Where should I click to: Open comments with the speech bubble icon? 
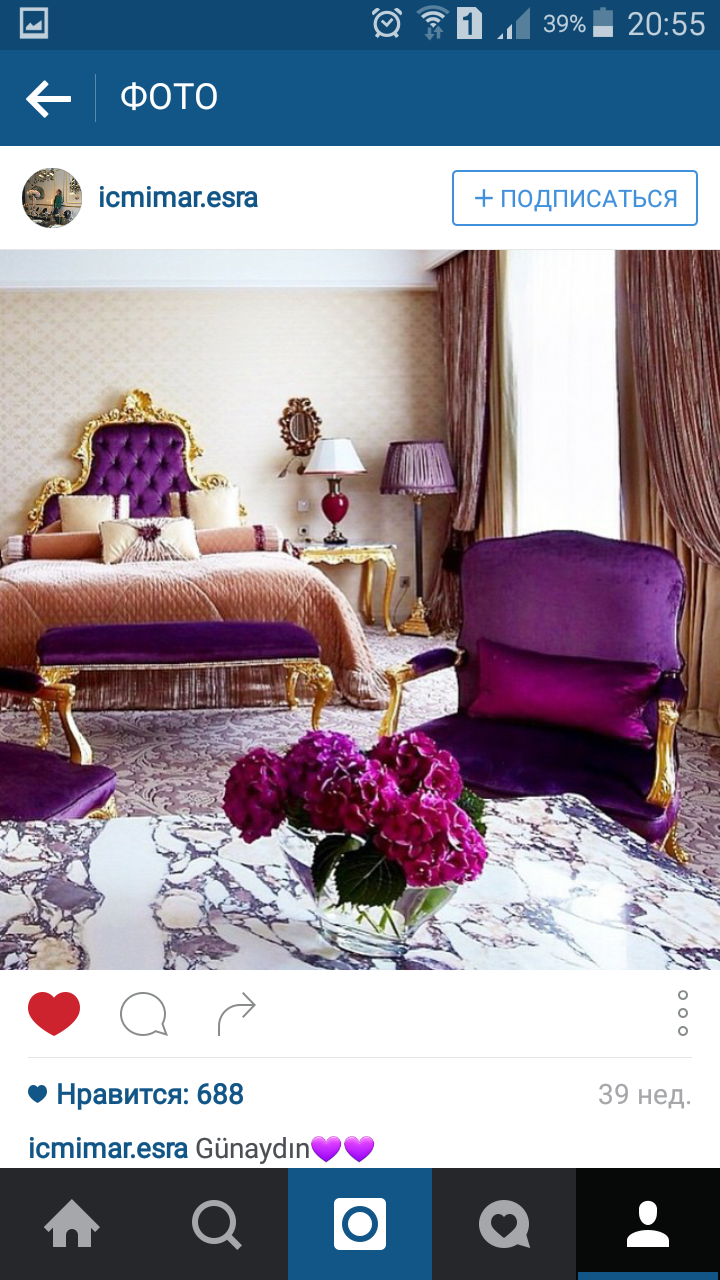click(x=143, y=1015)
